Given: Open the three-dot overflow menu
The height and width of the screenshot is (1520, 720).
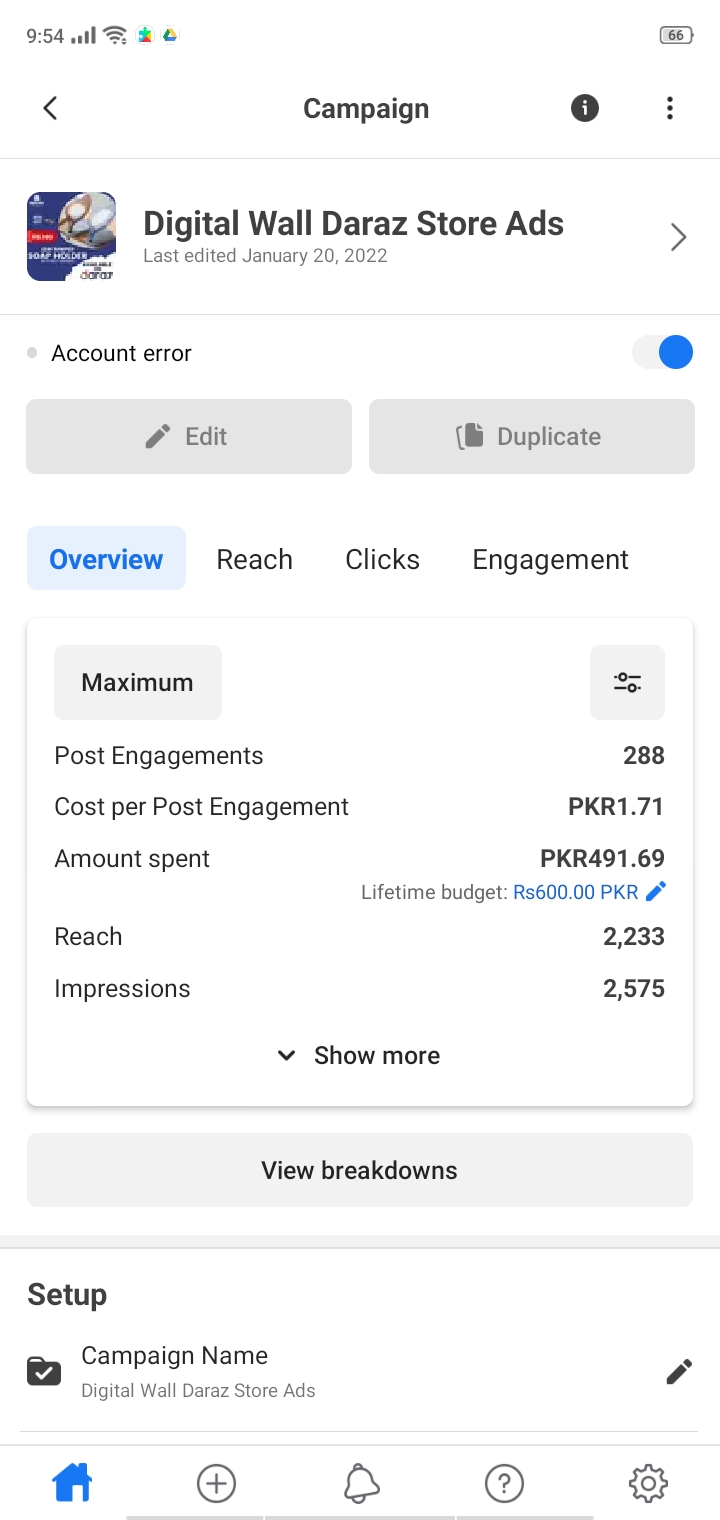Looking at the screenshot, I should point(669,108).
